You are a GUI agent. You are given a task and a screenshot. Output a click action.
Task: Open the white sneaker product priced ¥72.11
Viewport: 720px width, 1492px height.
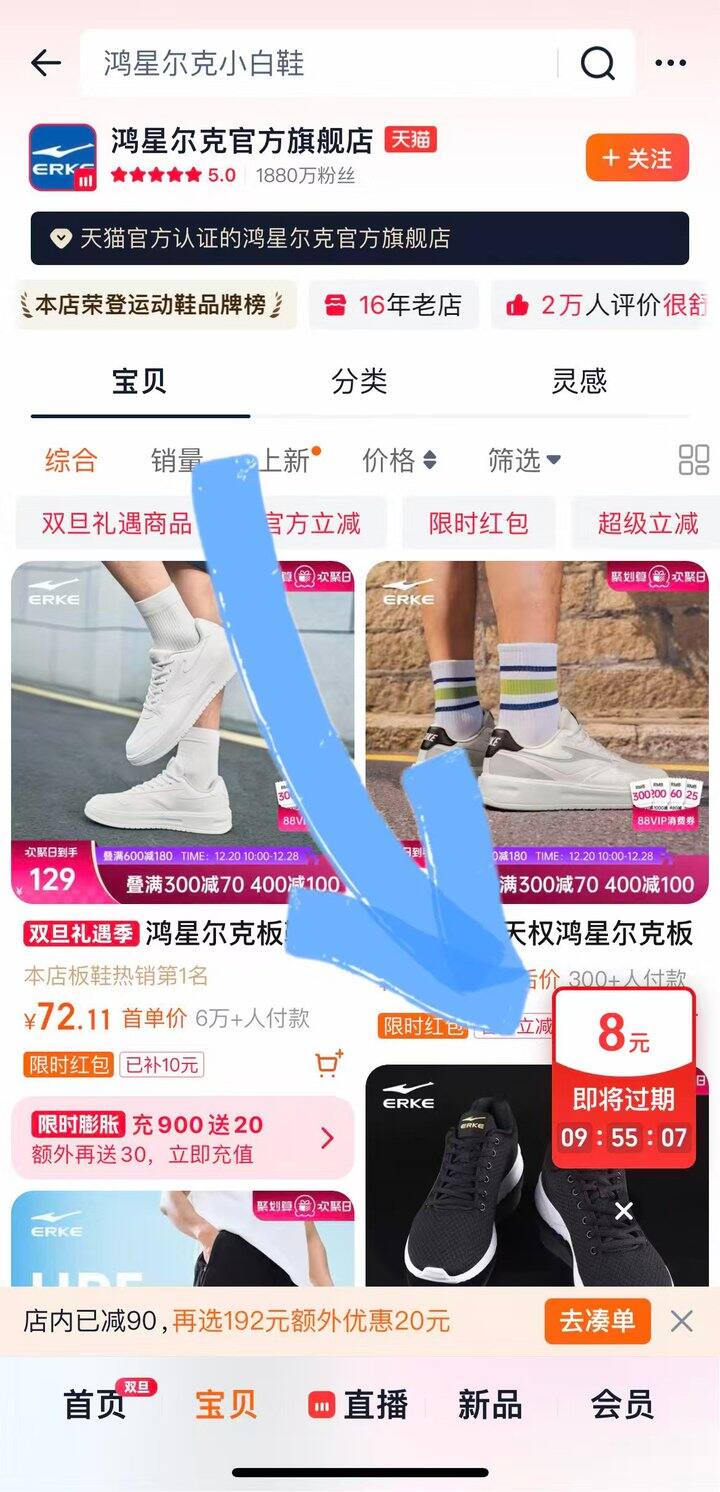pos(182,732)
